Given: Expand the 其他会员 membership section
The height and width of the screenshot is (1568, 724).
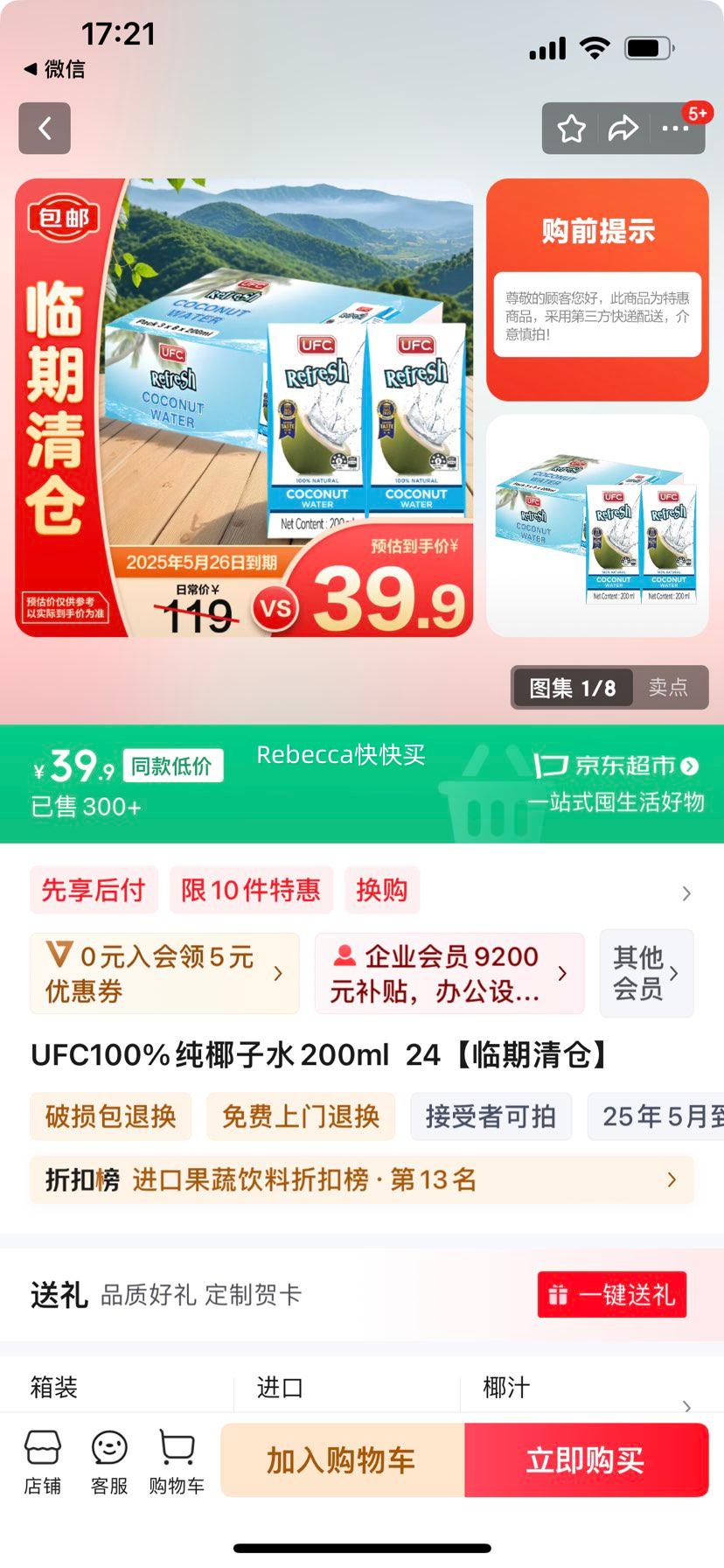Looking at the screenshot, I should point(646,973).
